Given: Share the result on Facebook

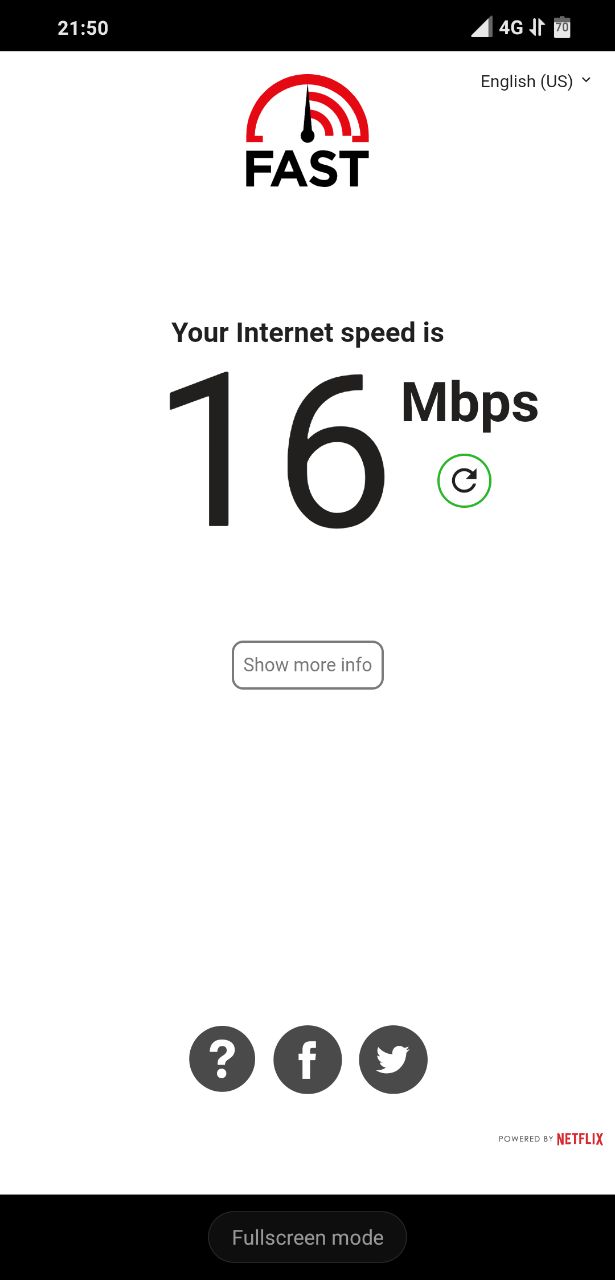Looking at the screenshot, I should pos(307,1059).
